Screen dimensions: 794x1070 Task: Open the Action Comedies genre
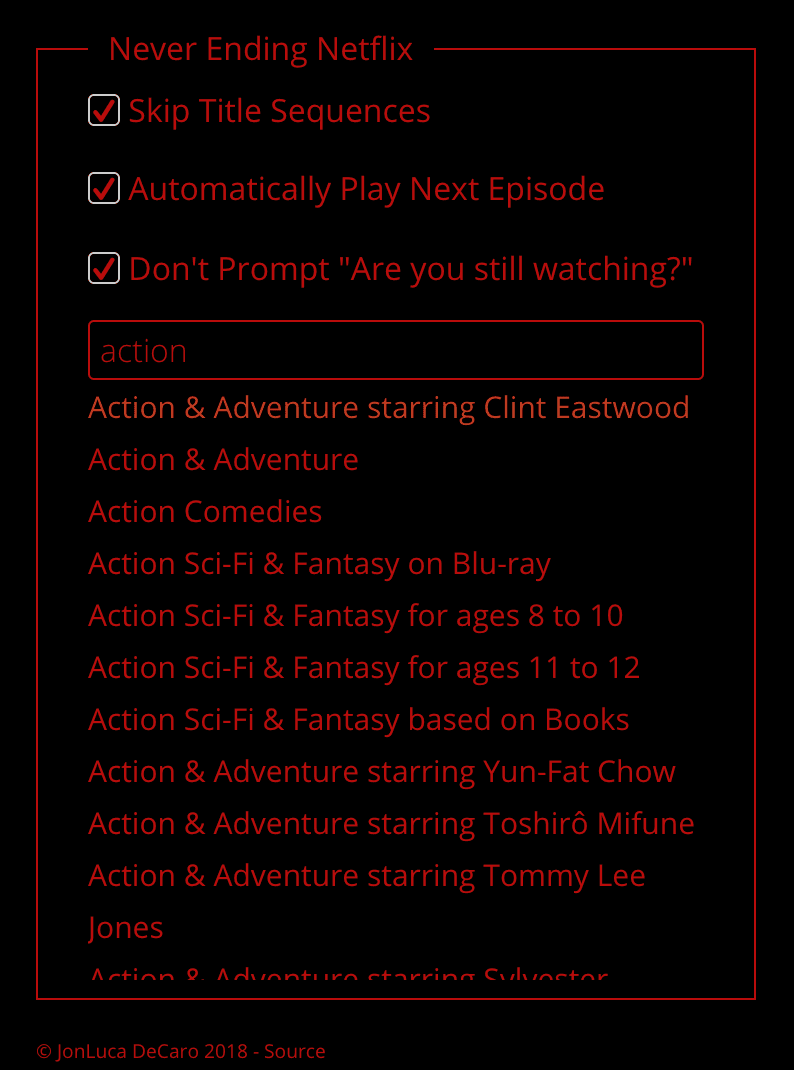pyautogui.click(x=205, y=512)
